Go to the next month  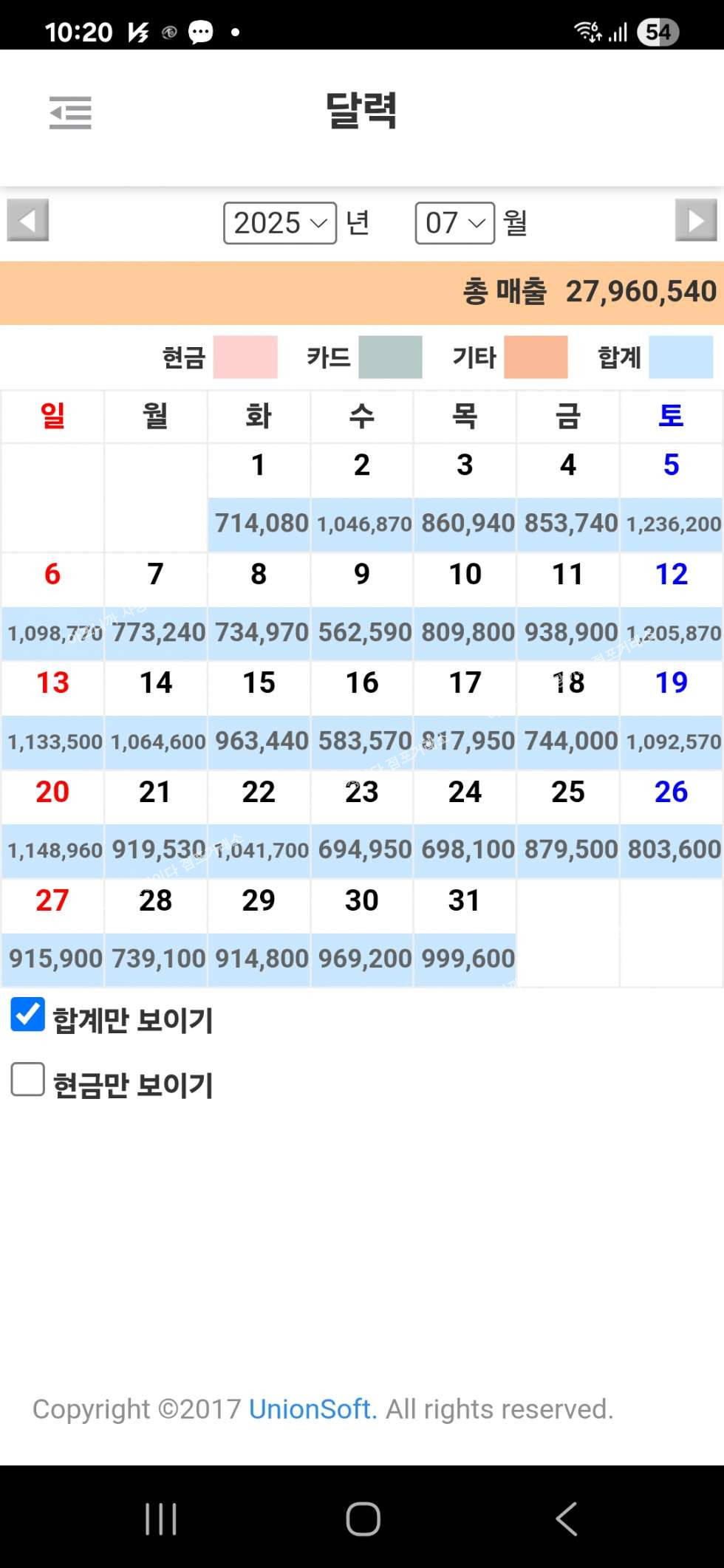(695, 220)
